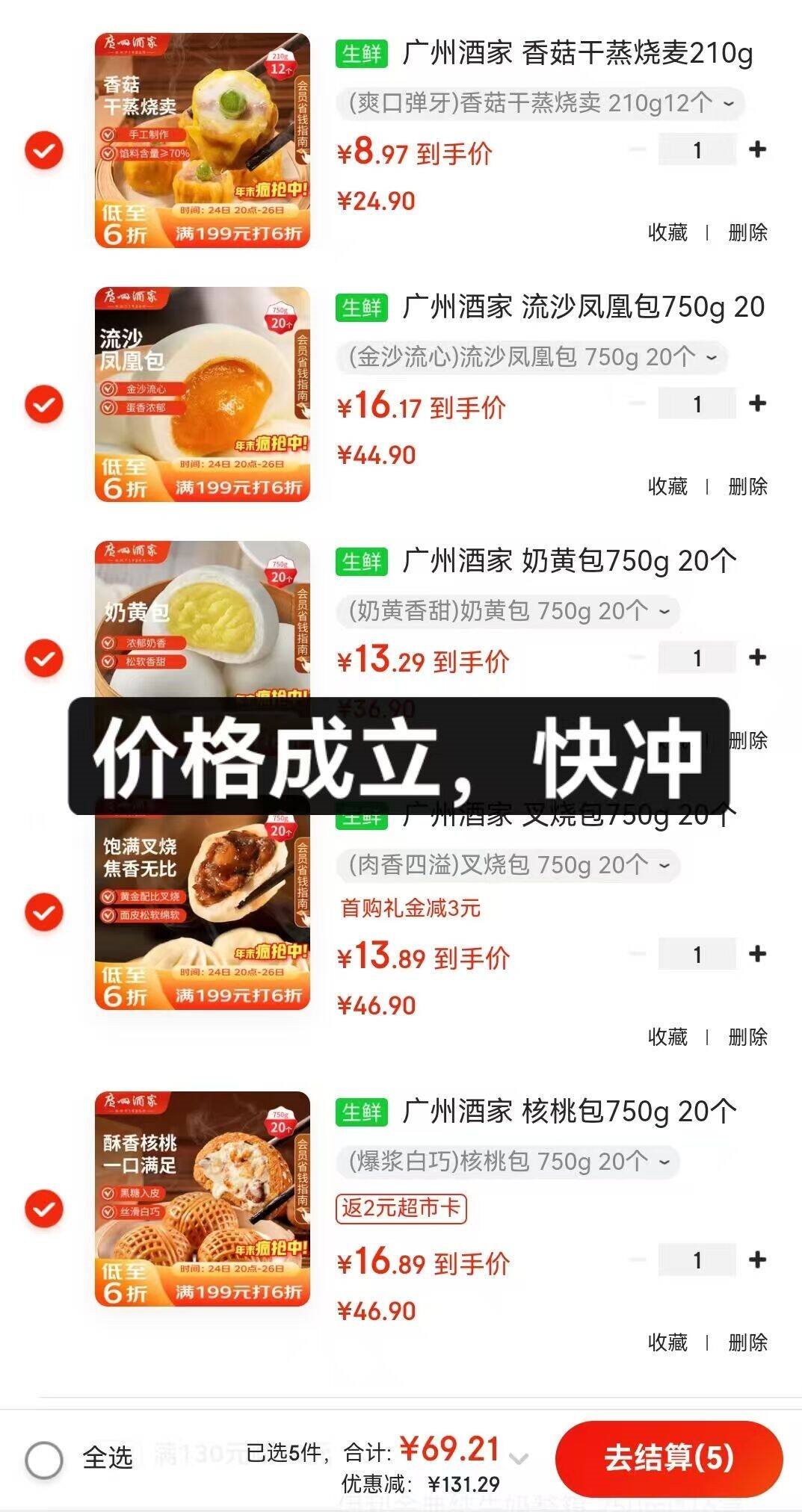Add one more 叉烧包
Image resolution: width=802 pixels, height=1512 pixels.
click(757, 954)
